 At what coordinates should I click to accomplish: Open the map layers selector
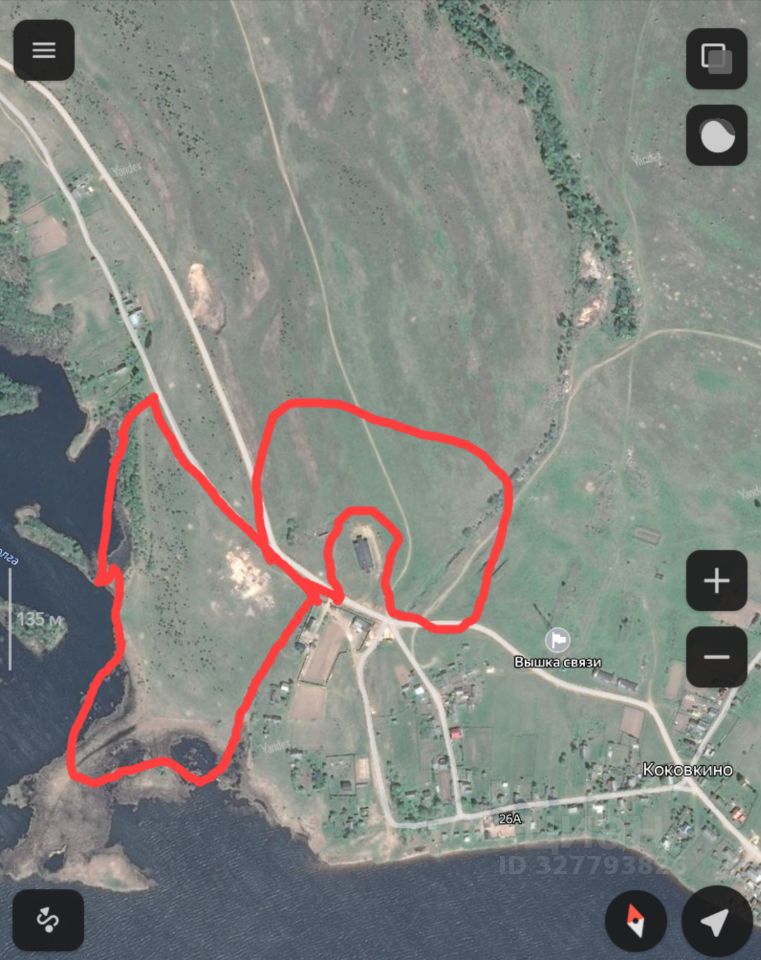[716, 58]
